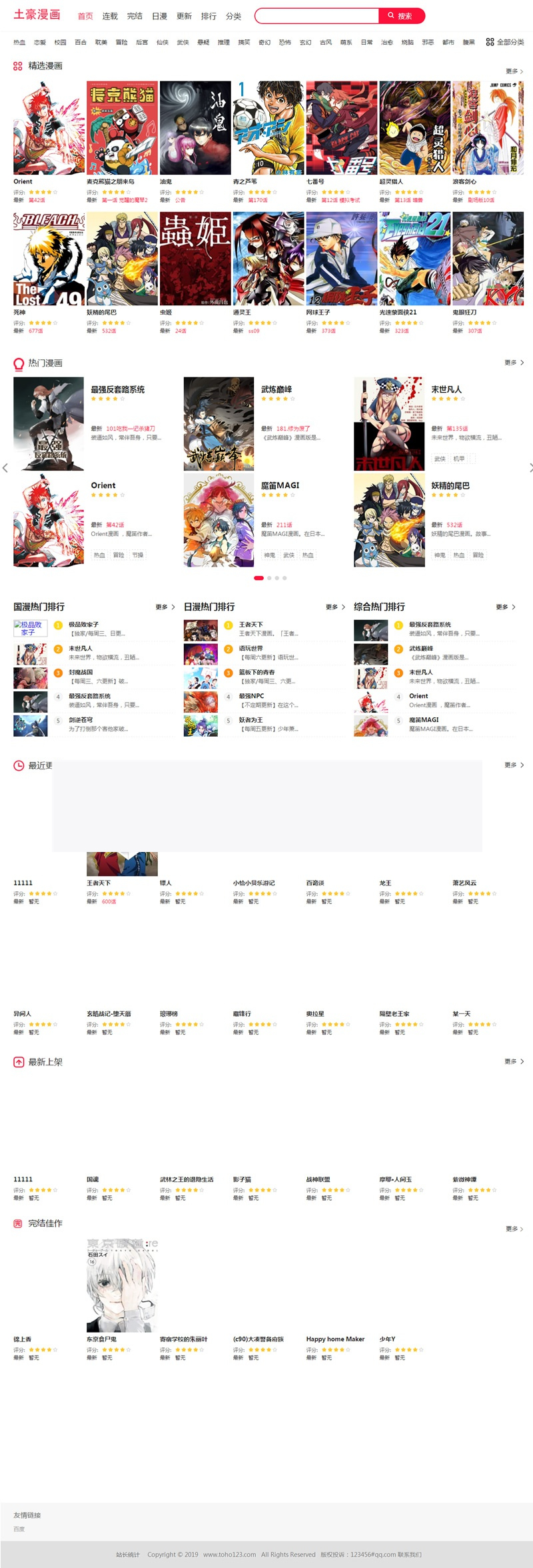
Task: Tap the red 搜索 search button
Action: 401,15
